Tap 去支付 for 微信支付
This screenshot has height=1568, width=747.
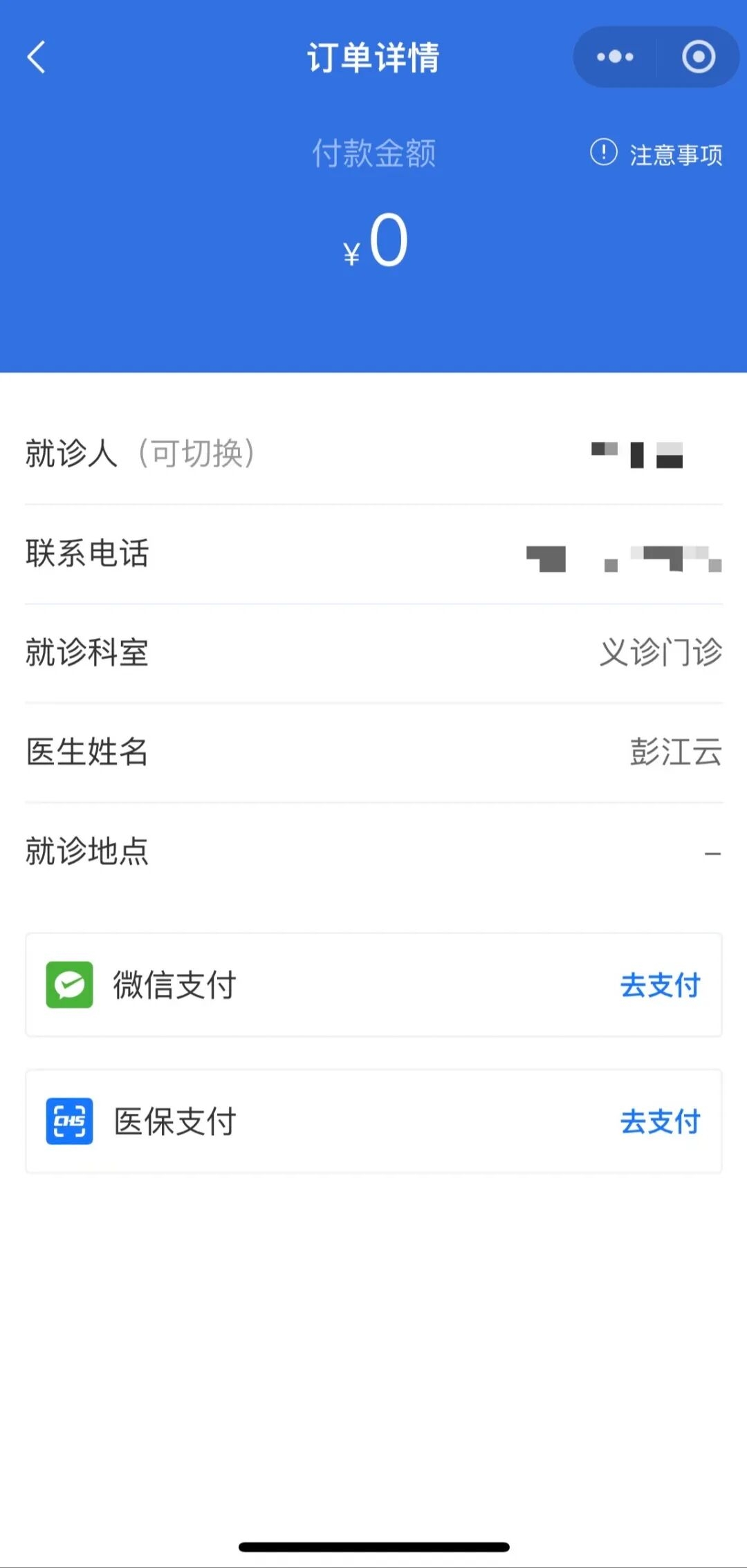[x=660, y=985]
